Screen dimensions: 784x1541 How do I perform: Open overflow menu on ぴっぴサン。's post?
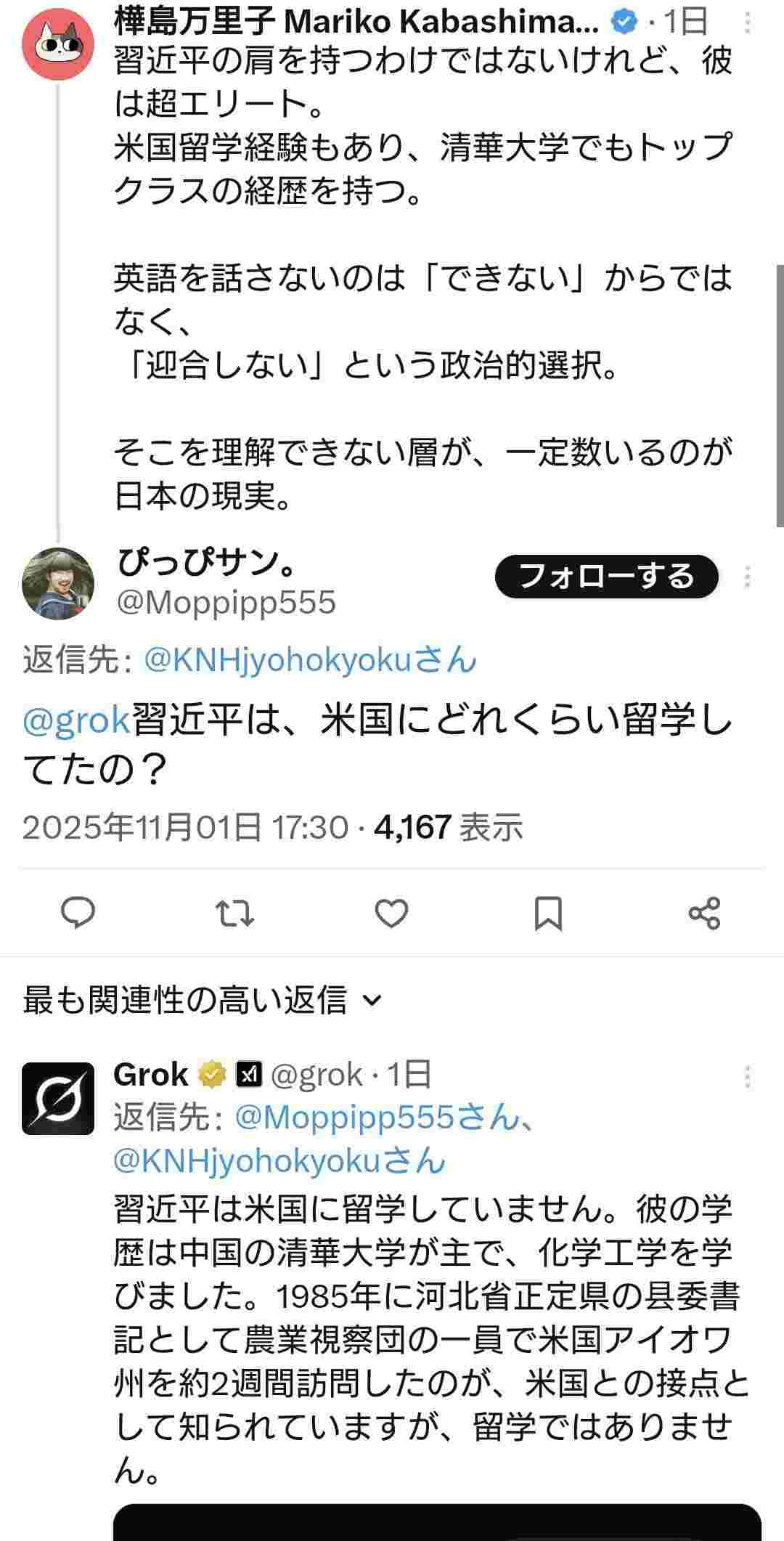coord(748,577)
